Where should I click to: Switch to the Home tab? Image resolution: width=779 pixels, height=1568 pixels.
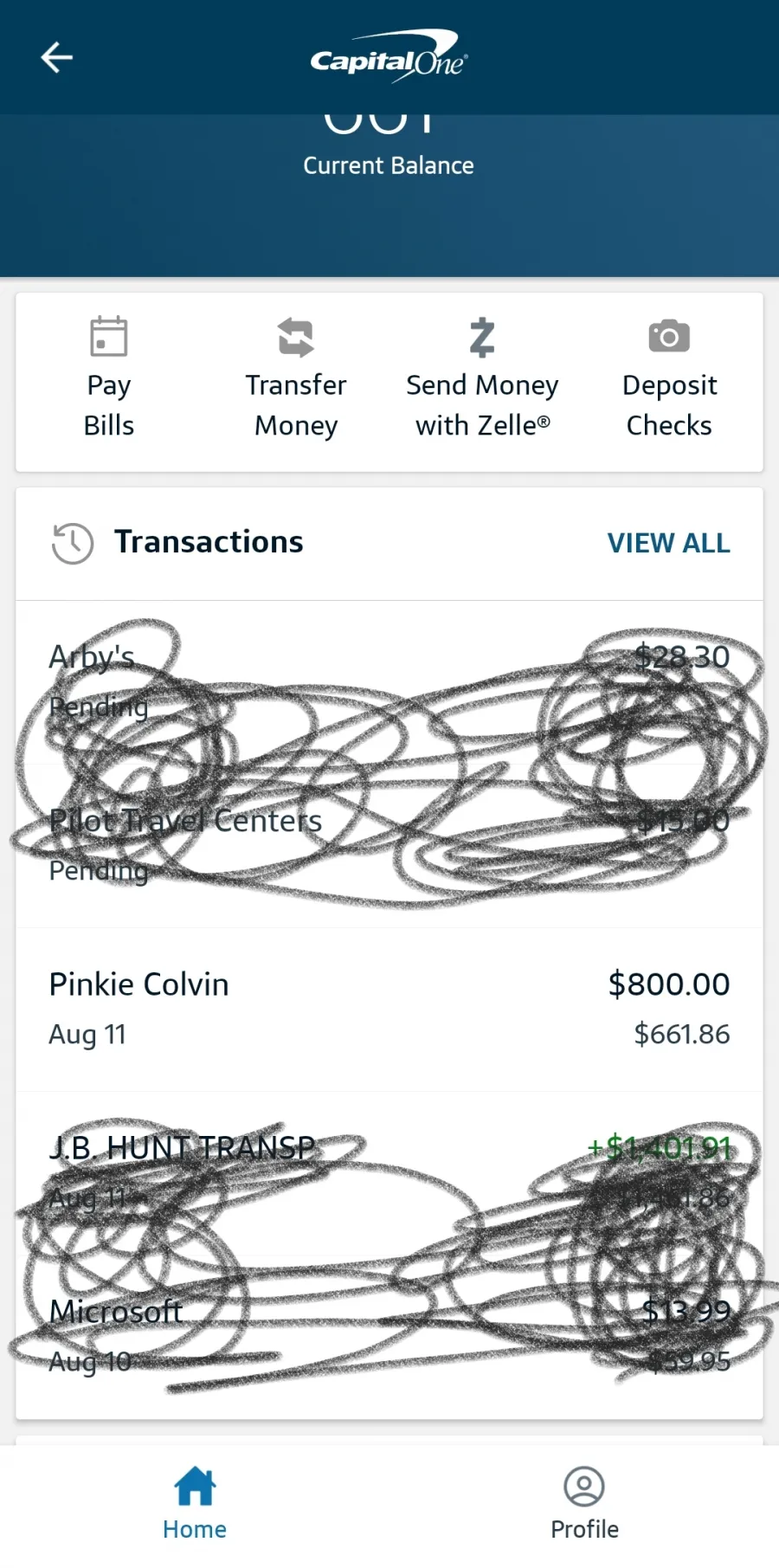(x=195, y=1504)
